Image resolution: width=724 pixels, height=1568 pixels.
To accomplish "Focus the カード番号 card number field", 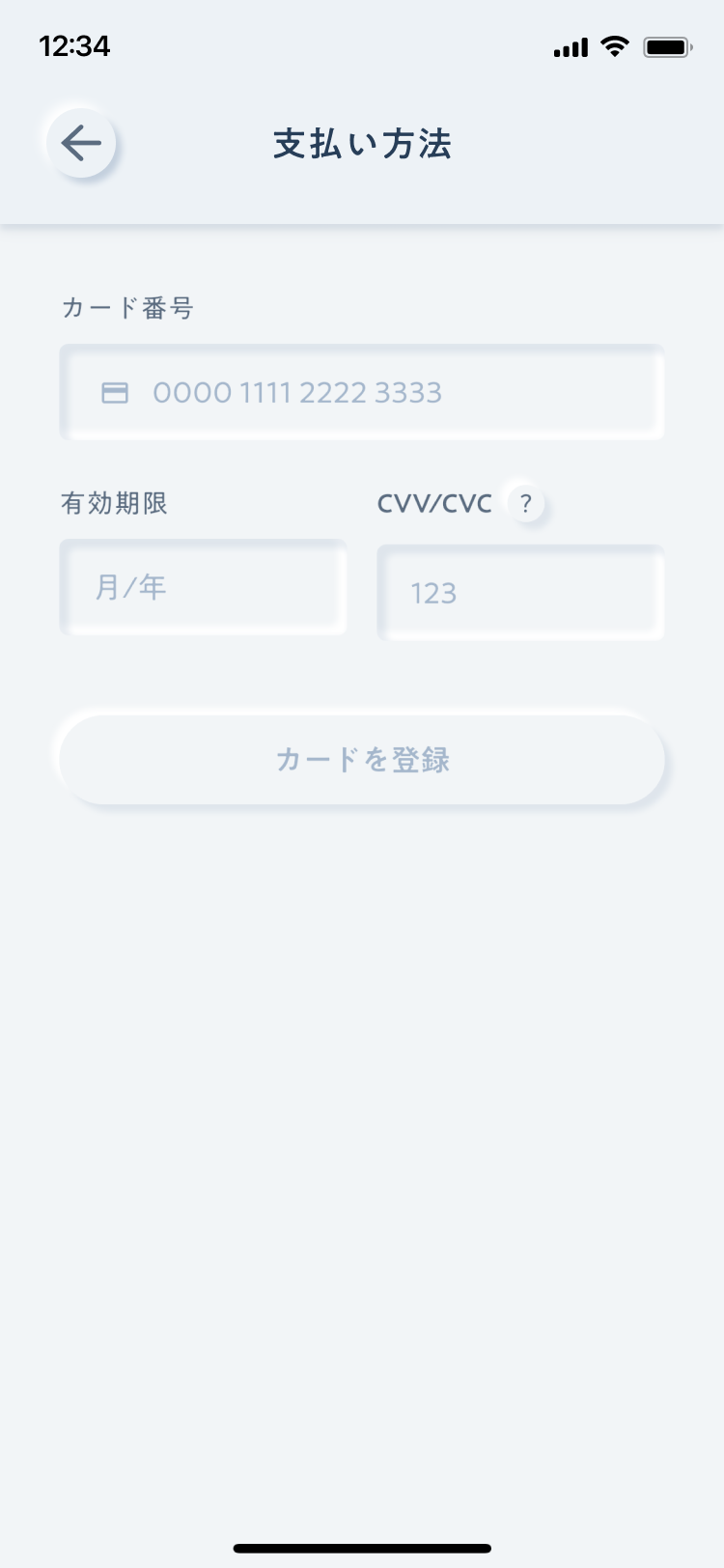I will (x=362, y=392).
